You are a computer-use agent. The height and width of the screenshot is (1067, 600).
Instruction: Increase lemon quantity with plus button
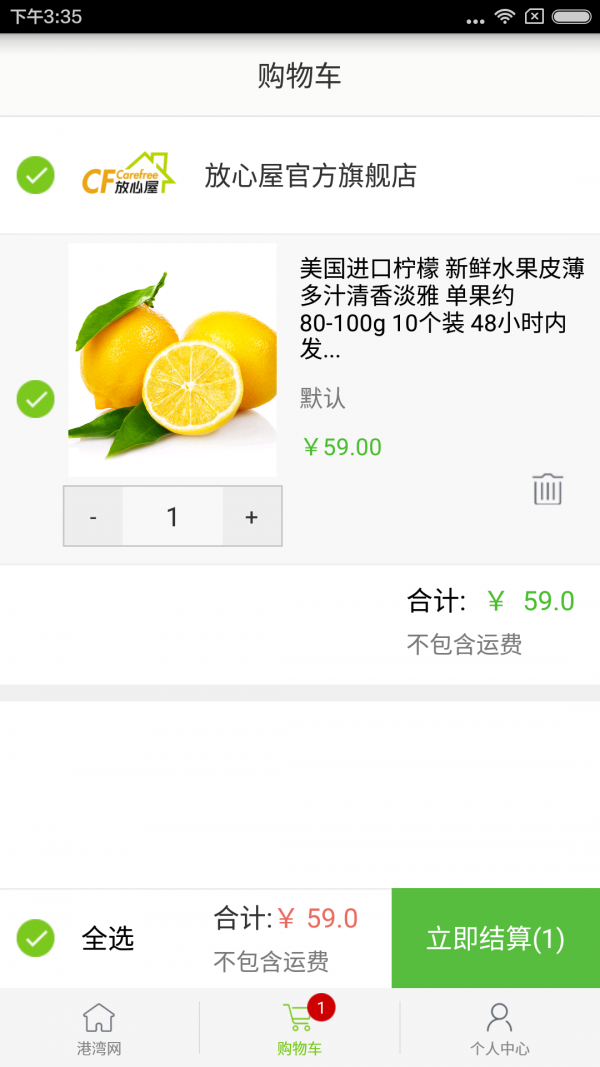tap(252, 517)
